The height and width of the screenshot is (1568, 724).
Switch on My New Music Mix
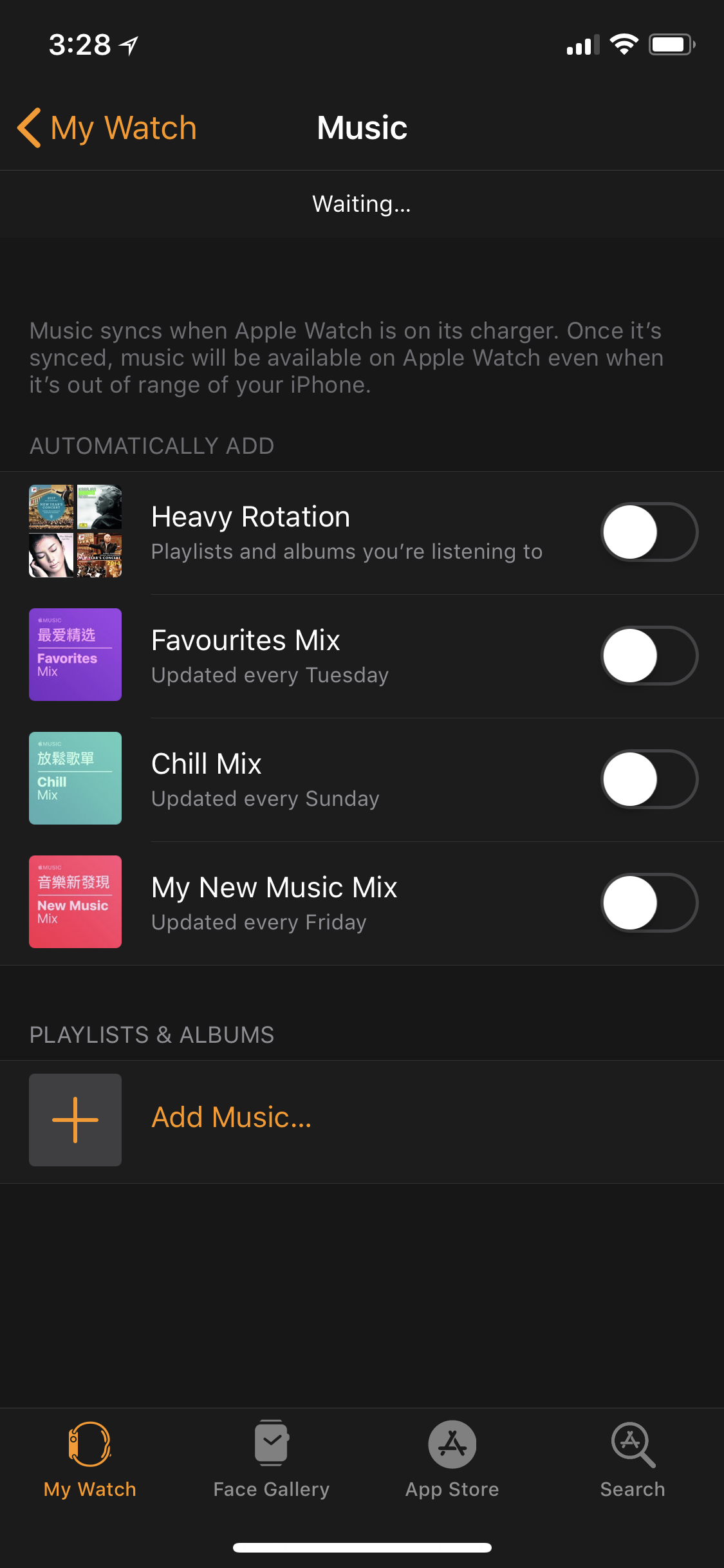(649, 903)
